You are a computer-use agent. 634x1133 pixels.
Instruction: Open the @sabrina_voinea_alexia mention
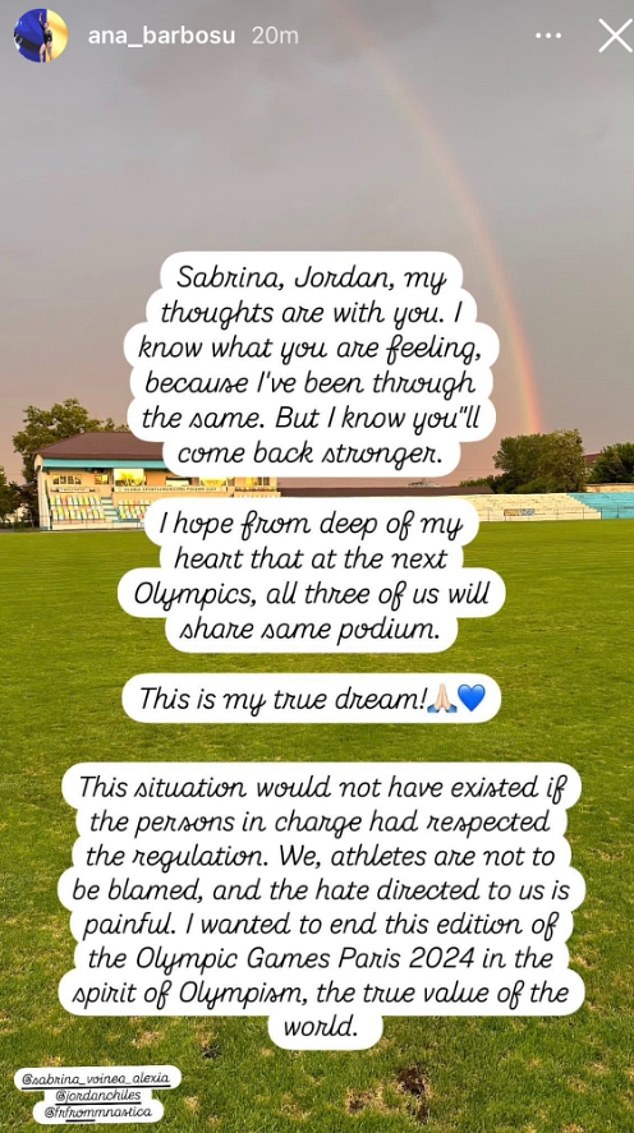click(98, 1077)
